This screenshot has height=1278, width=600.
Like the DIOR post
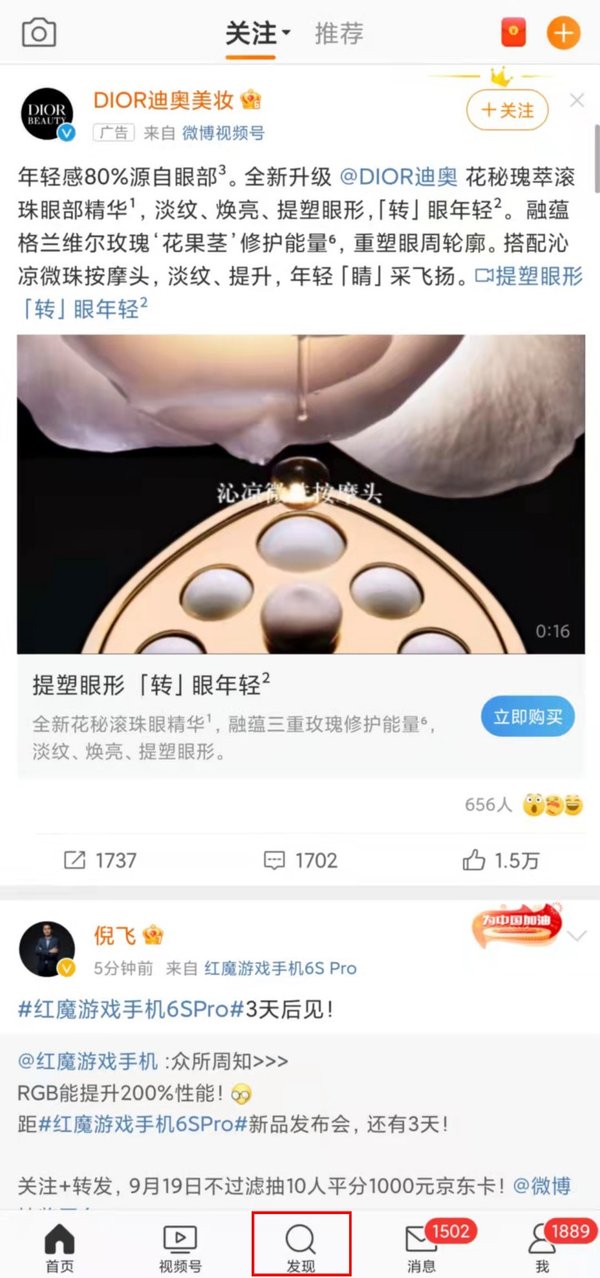point(501,860)
